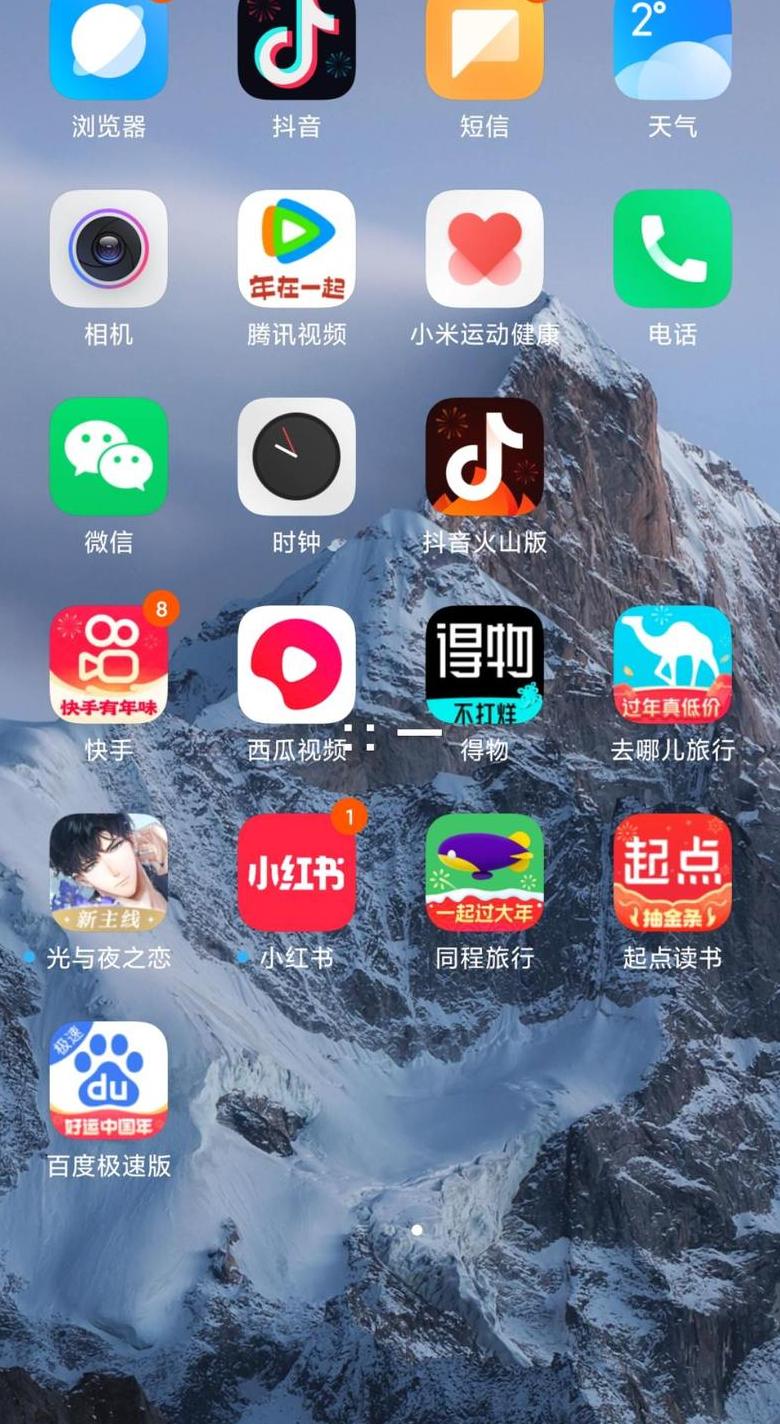Open the 时钟 clock app
This screenshot has width=780, height=1424.
296,456
